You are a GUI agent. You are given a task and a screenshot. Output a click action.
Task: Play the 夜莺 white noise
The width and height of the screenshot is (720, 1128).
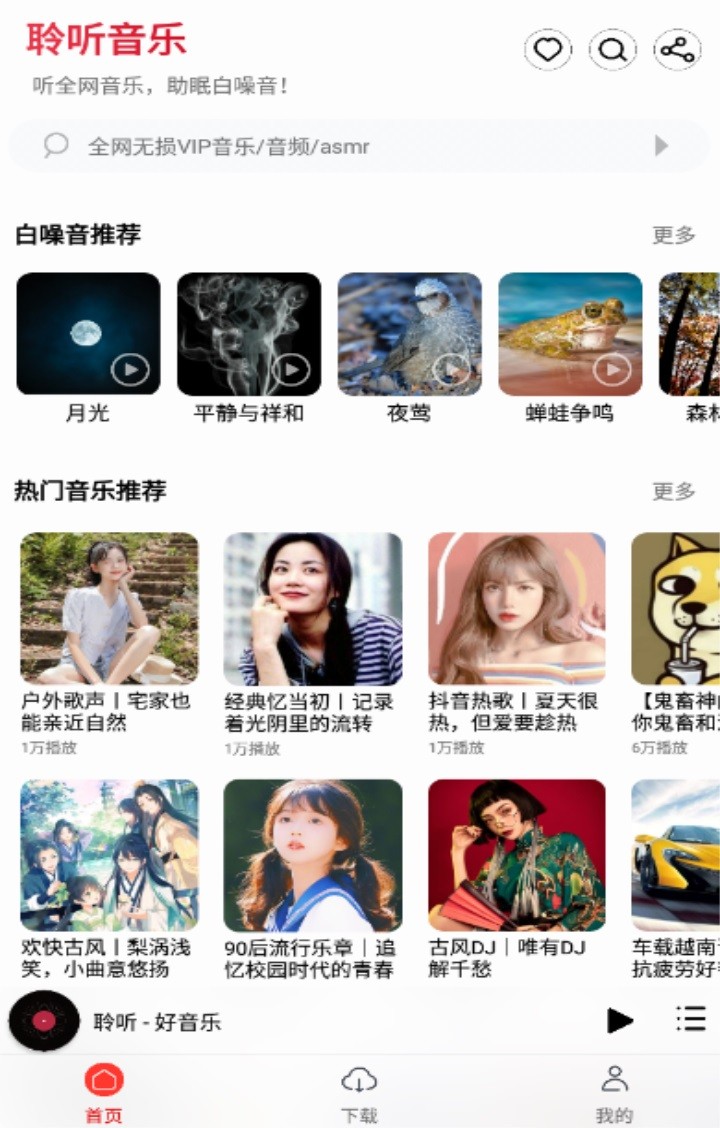point(409,334)
